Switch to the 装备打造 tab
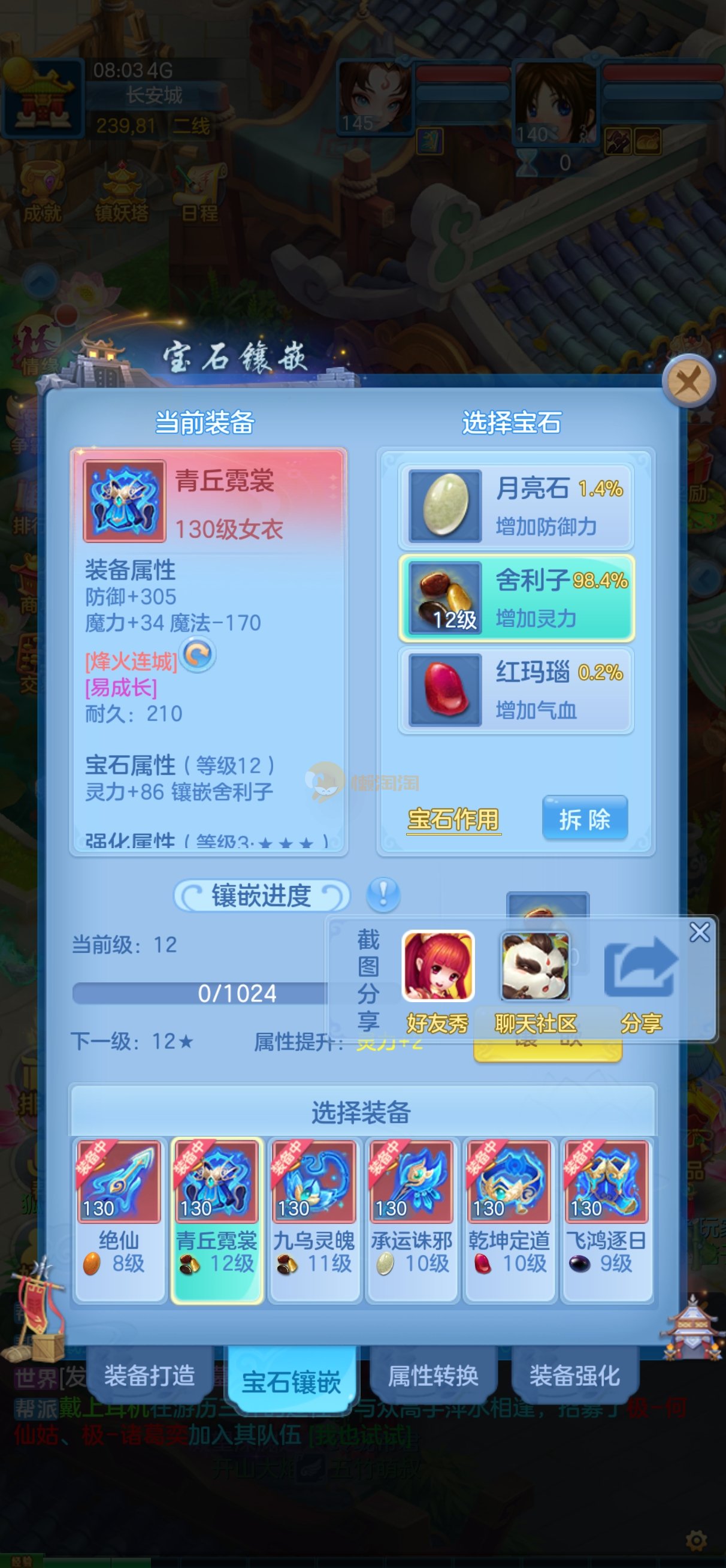The width and height of the screenshot is (726, 1568). [150, 1376]
